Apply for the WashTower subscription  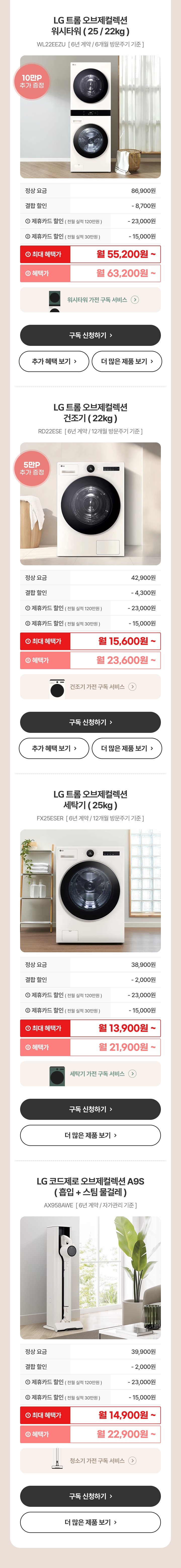tap(90, 335)
